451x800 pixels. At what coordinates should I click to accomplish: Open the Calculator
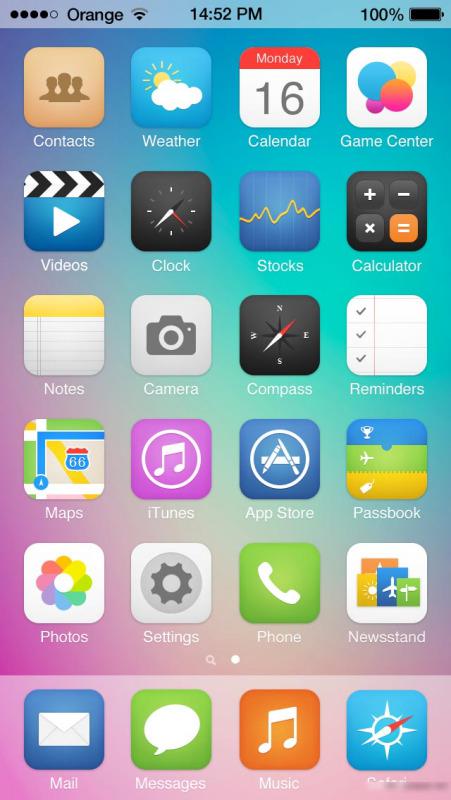tap(387, 211)
